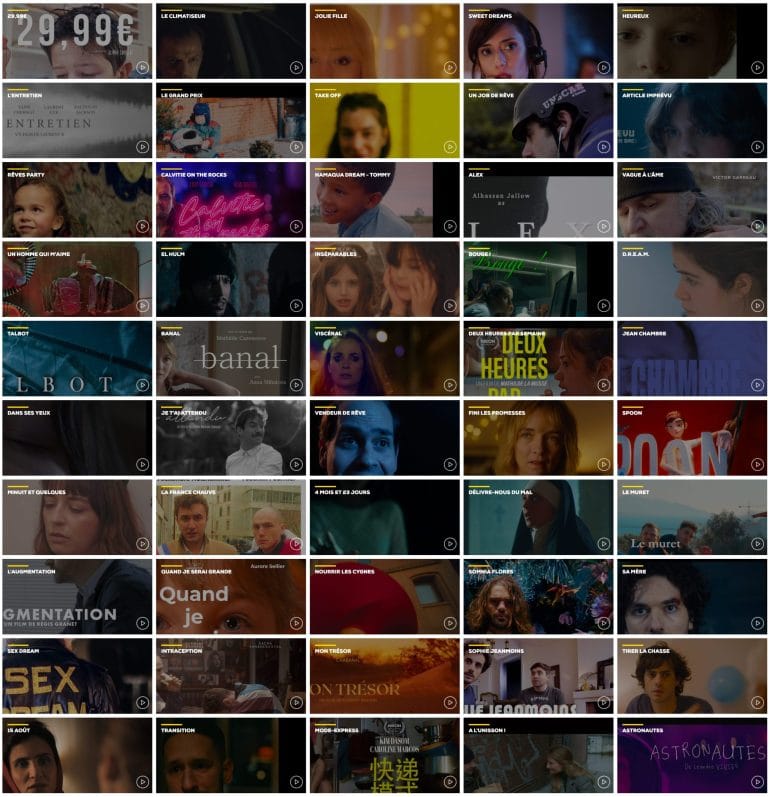The width and height of the screenshot is (770, 797).
Task: Select the Take Off video tile
Action: click(384, 121)
